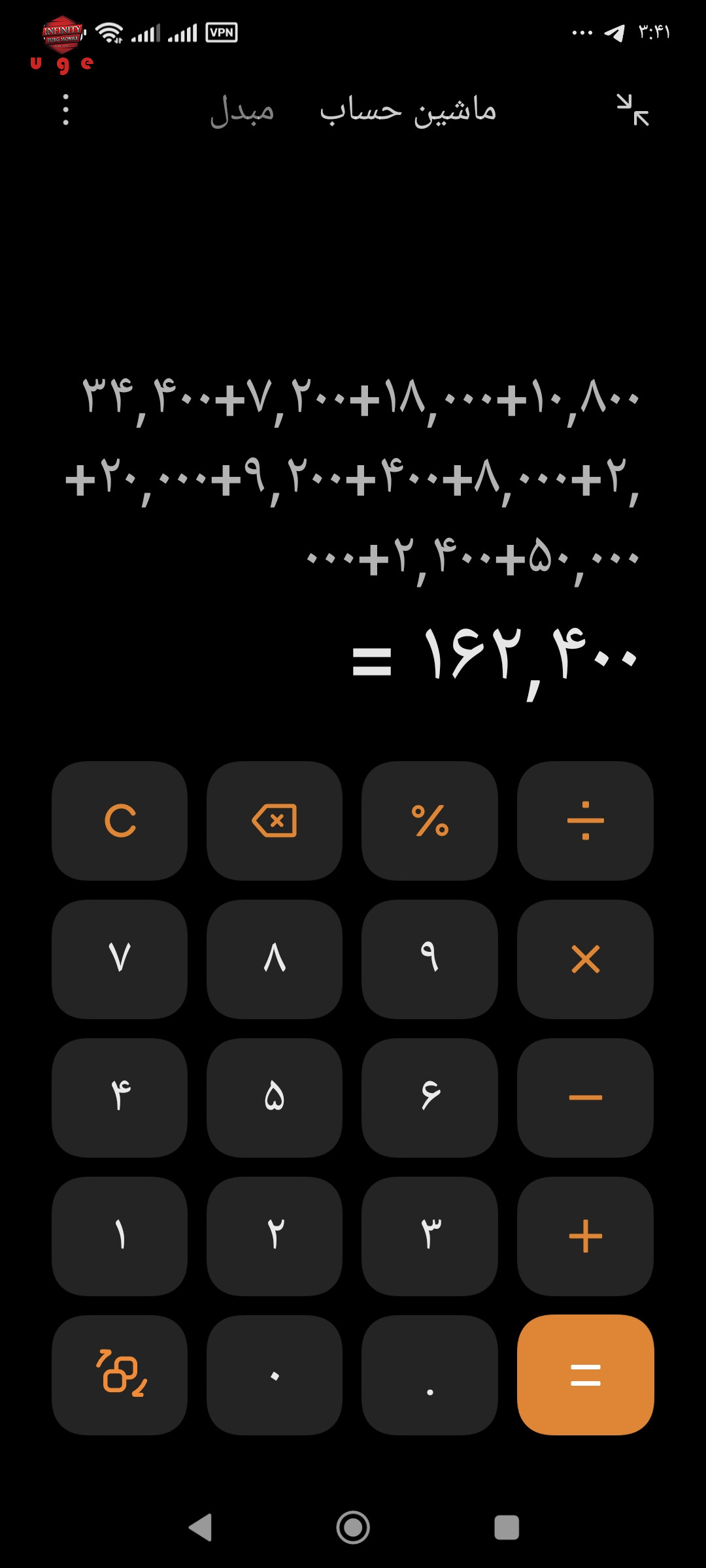Delete last digit with the backspace key

pyautogui.click(x=275, y=821)
